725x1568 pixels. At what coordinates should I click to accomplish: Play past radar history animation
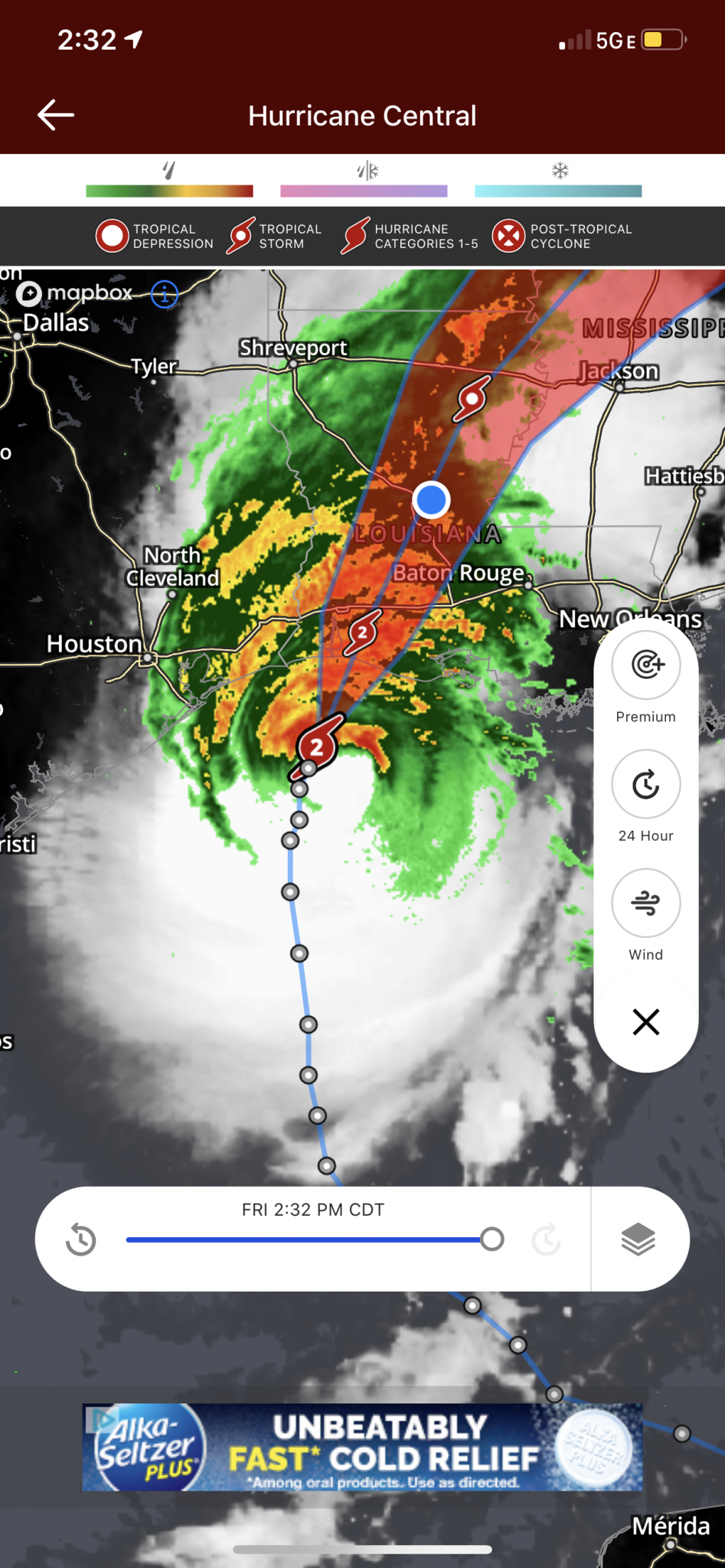[81, 1240]
